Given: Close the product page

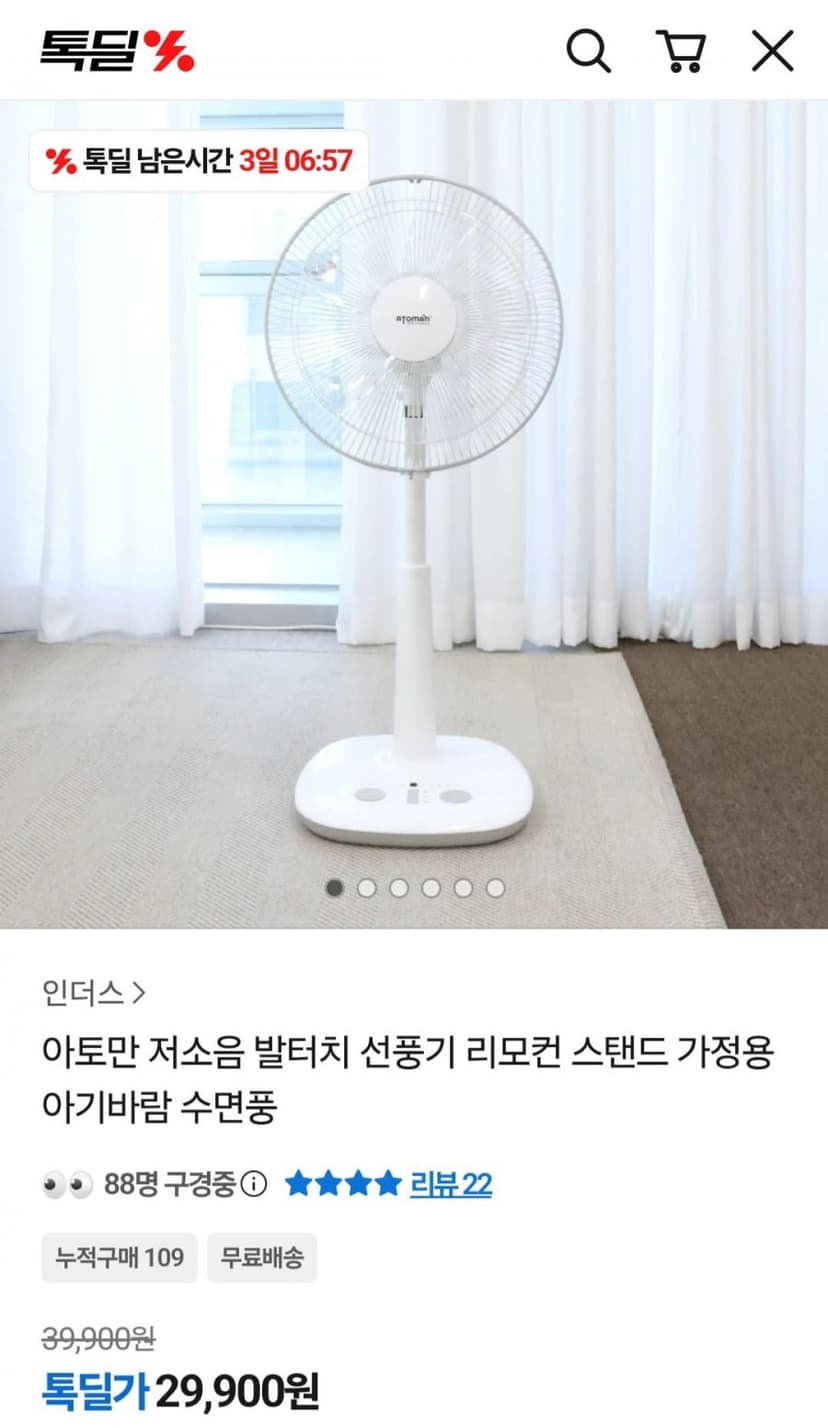Looking at the screenshot, I should coord(772,50).
